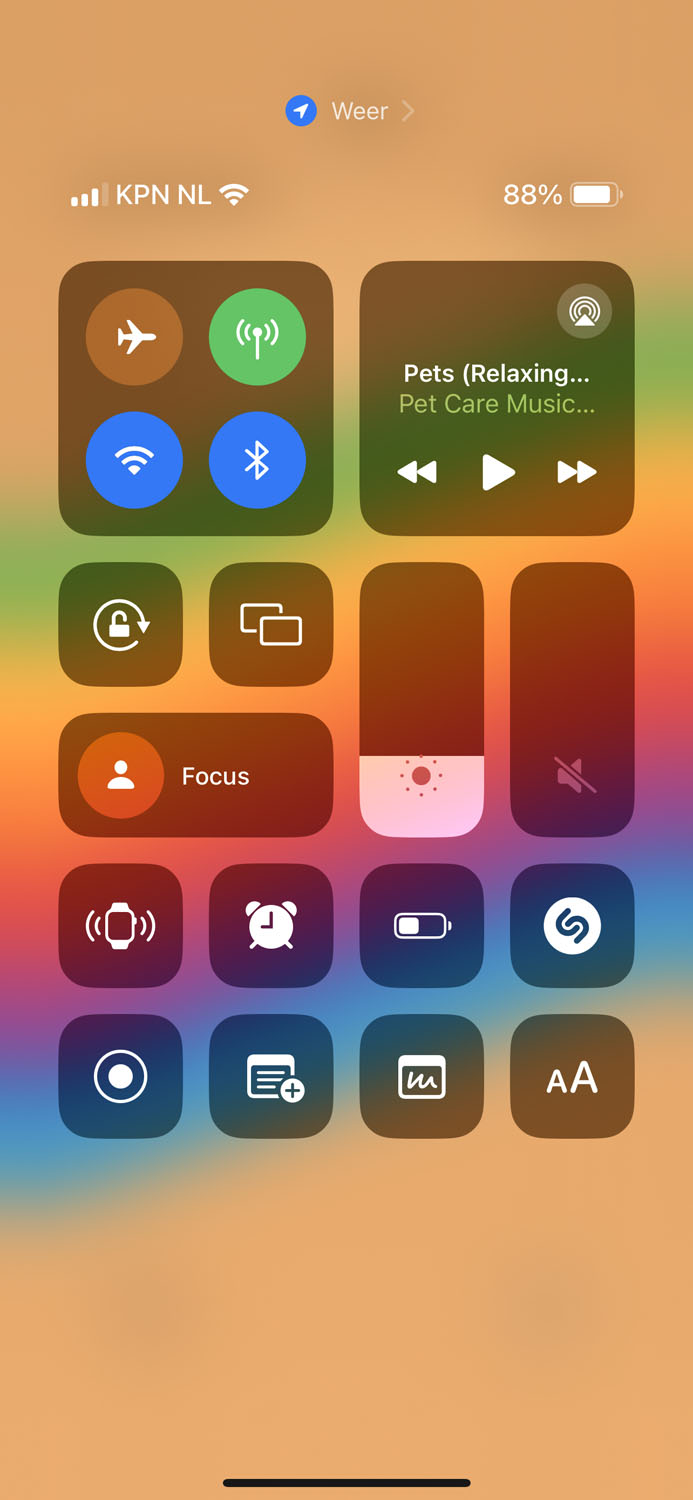This screenshot has height=1500, width=693.
Task: Disable Bluetooth
Action: (257, 460)
